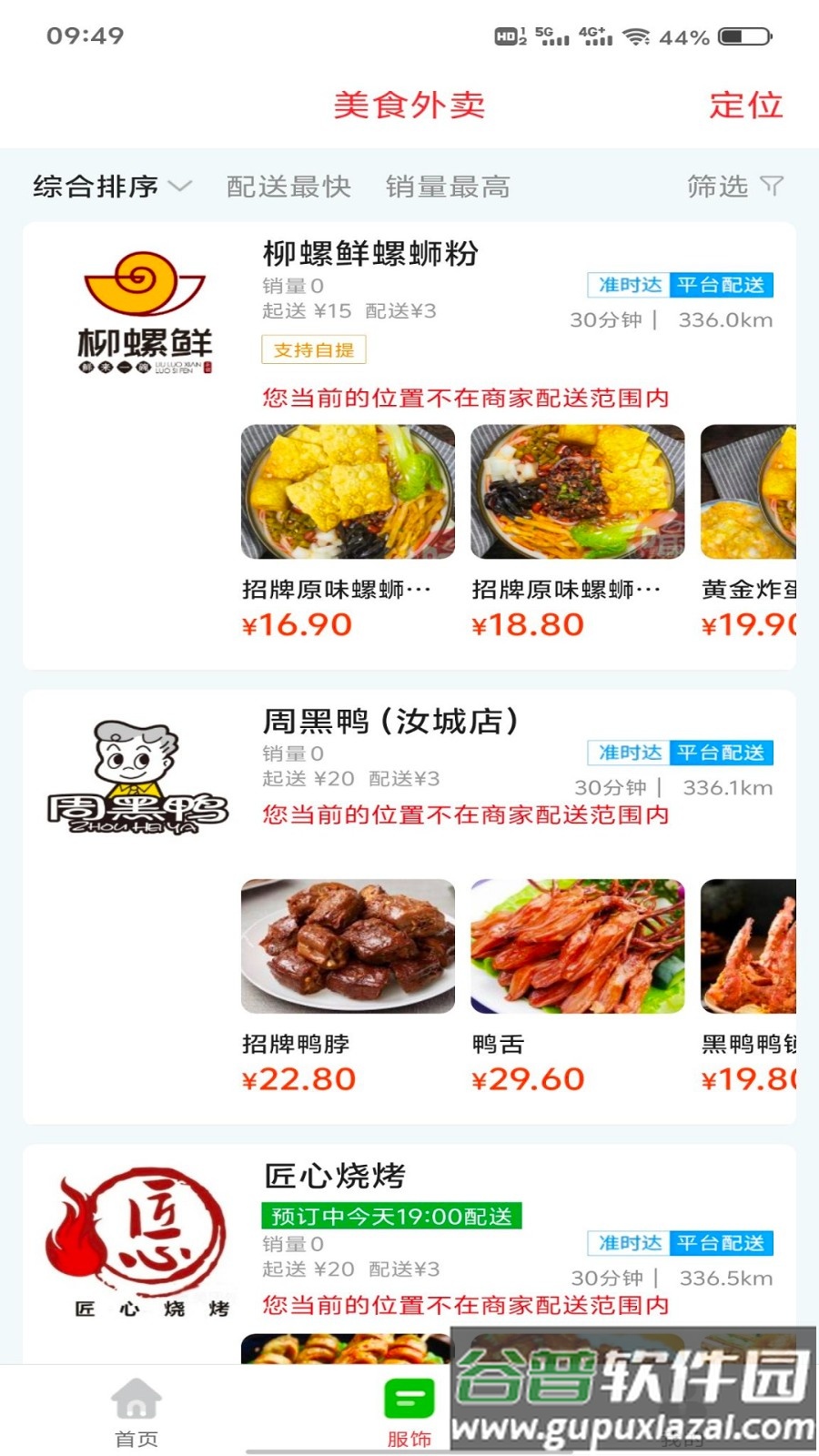Image resolution: width=819 pixels, height=1456 pixels.
Task: 点击底部导航的服饰图标
Action: pos(409,1397)
